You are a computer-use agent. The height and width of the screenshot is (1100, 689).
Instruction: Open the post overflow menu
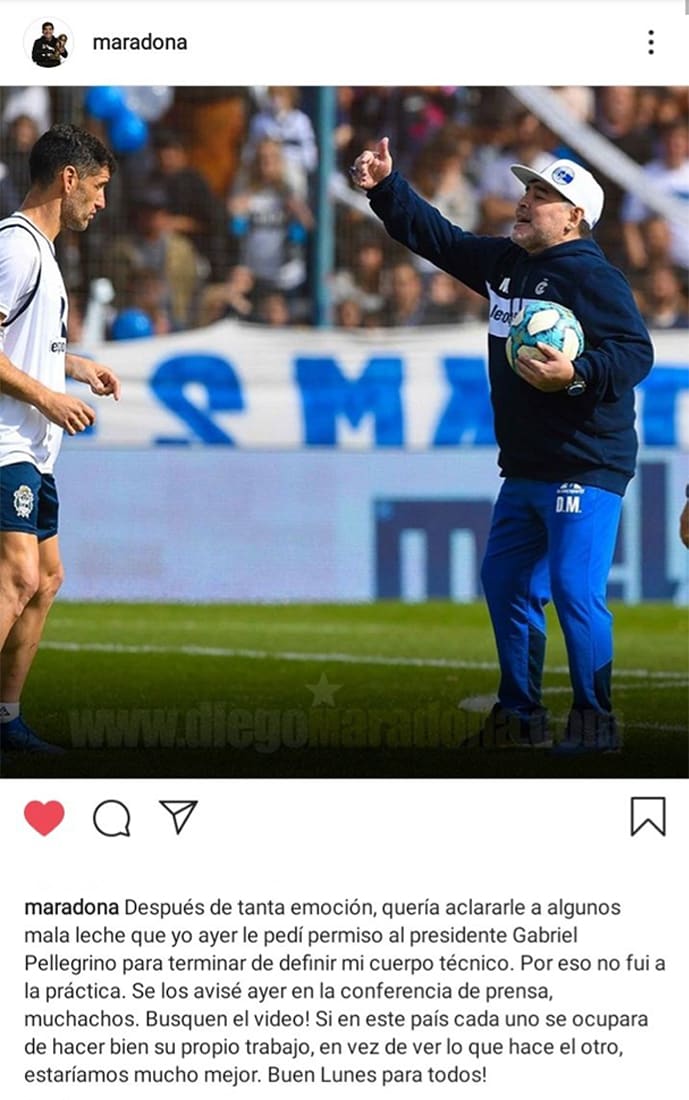click(x=650, y=42)
